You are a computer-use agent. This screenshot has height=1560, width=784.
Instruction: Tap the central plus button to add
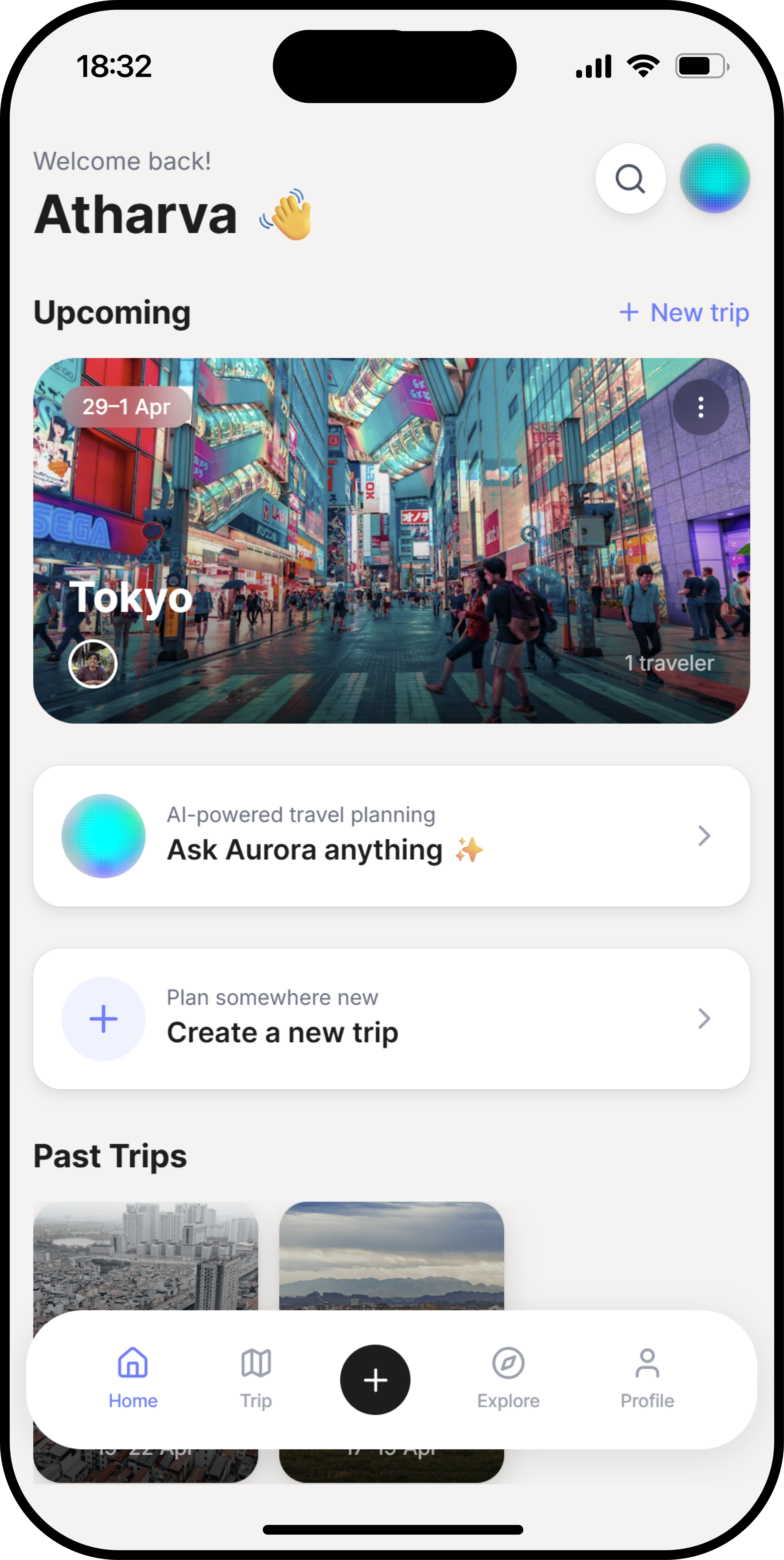(x=375, y=1379)
